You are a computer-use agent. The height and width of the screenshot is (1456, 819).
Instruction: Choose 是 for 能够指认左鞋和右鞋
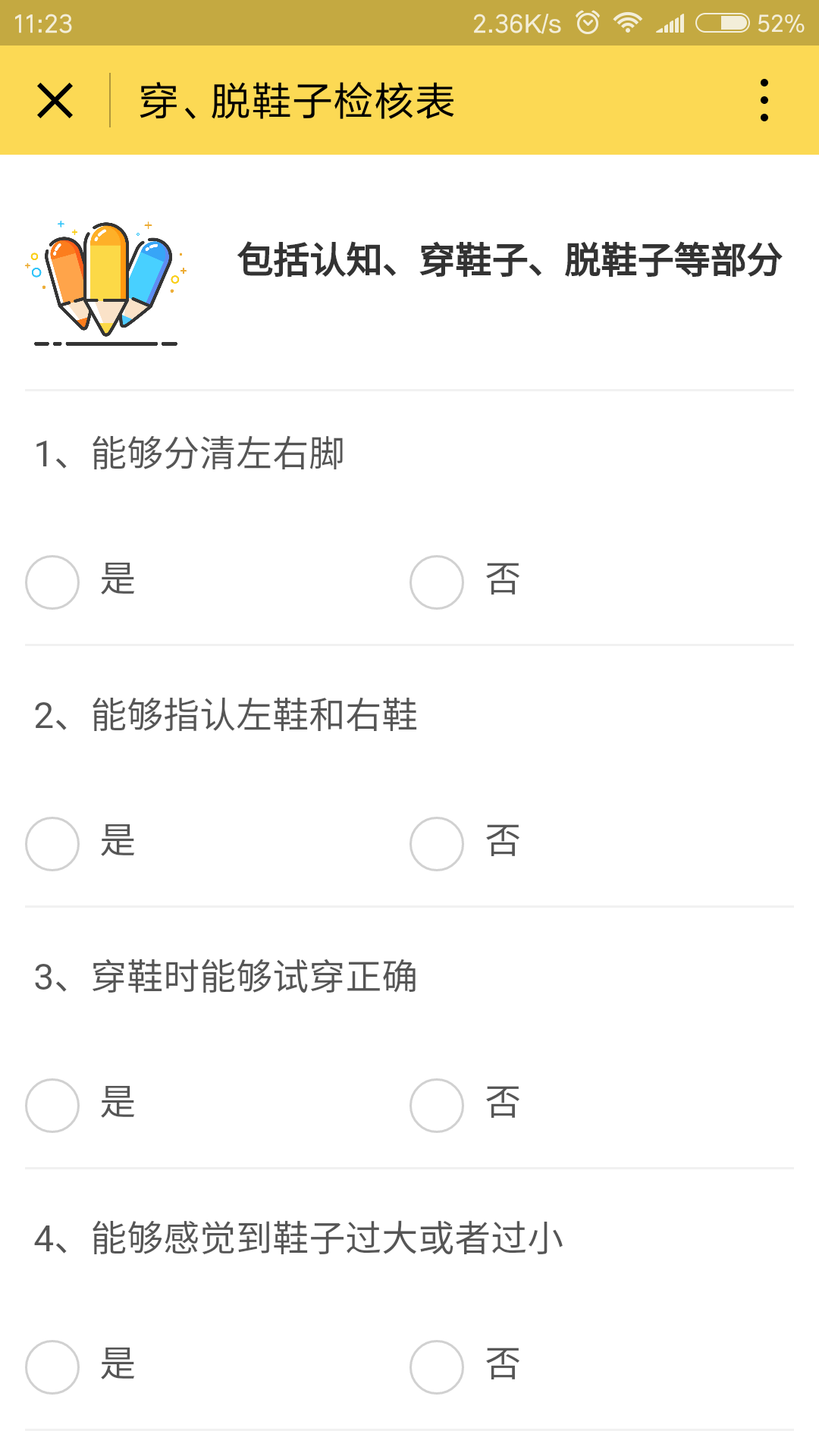pos(52,844)
